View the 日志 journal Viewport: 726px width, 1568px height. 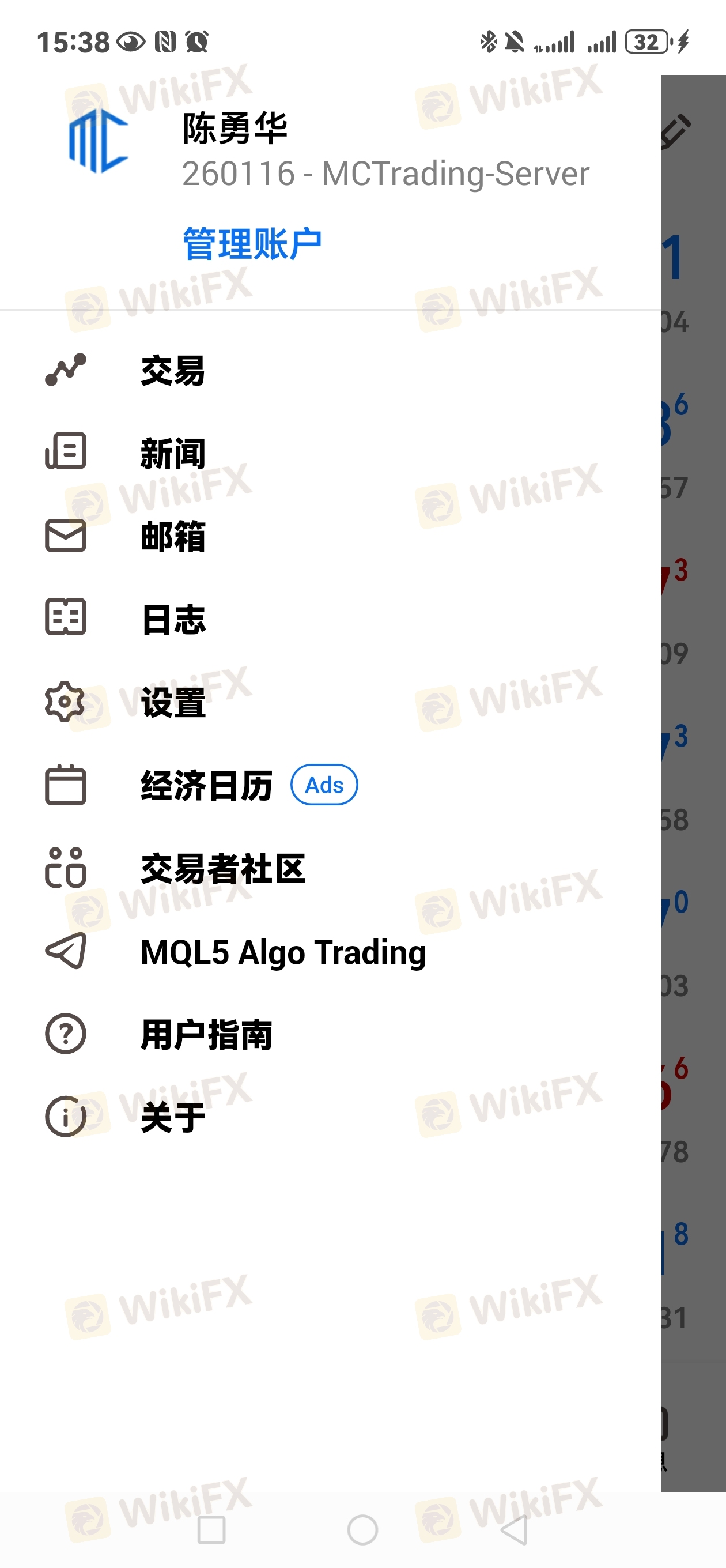[173, 619]
